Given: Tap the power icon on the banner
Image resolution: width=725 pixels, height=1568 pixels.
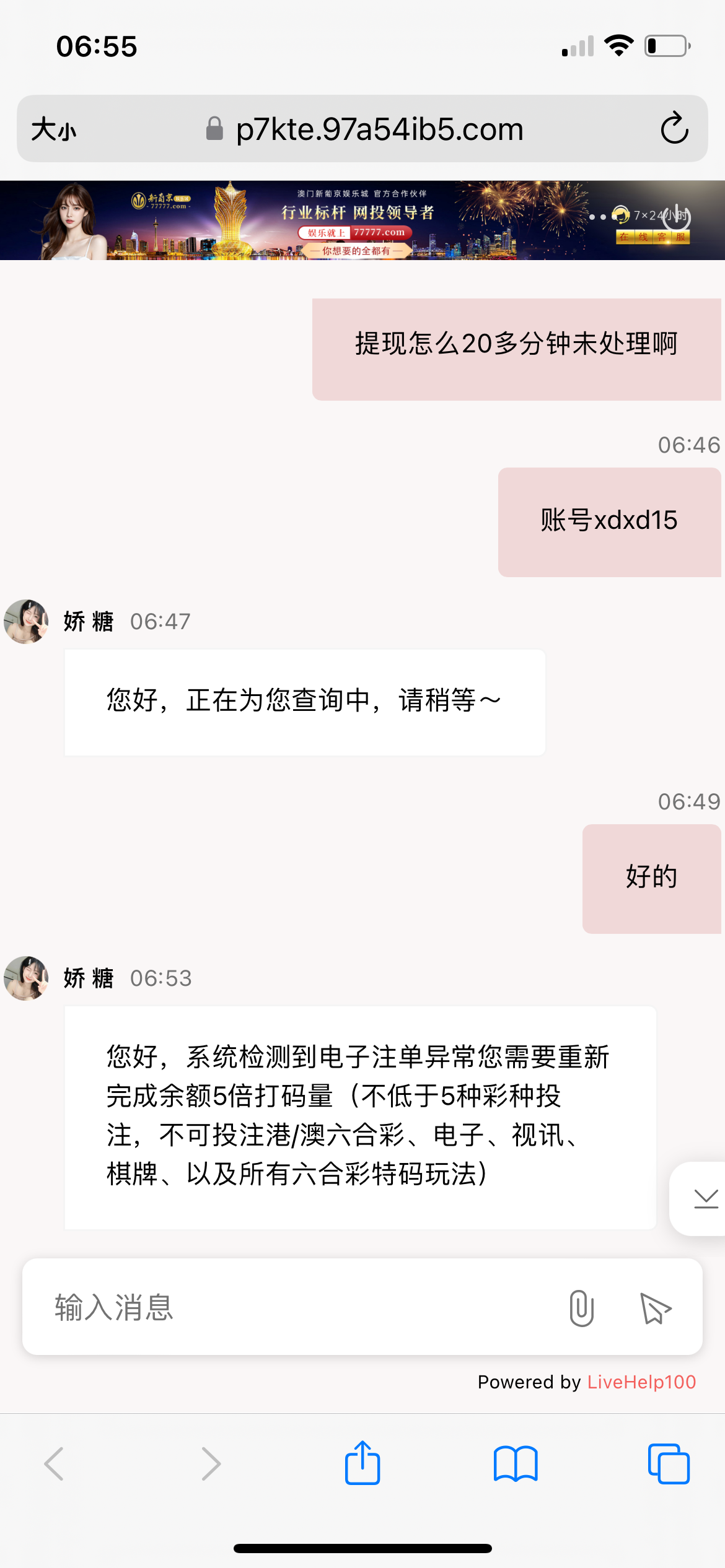Looking at the screenshot, I should click(676, 216).
